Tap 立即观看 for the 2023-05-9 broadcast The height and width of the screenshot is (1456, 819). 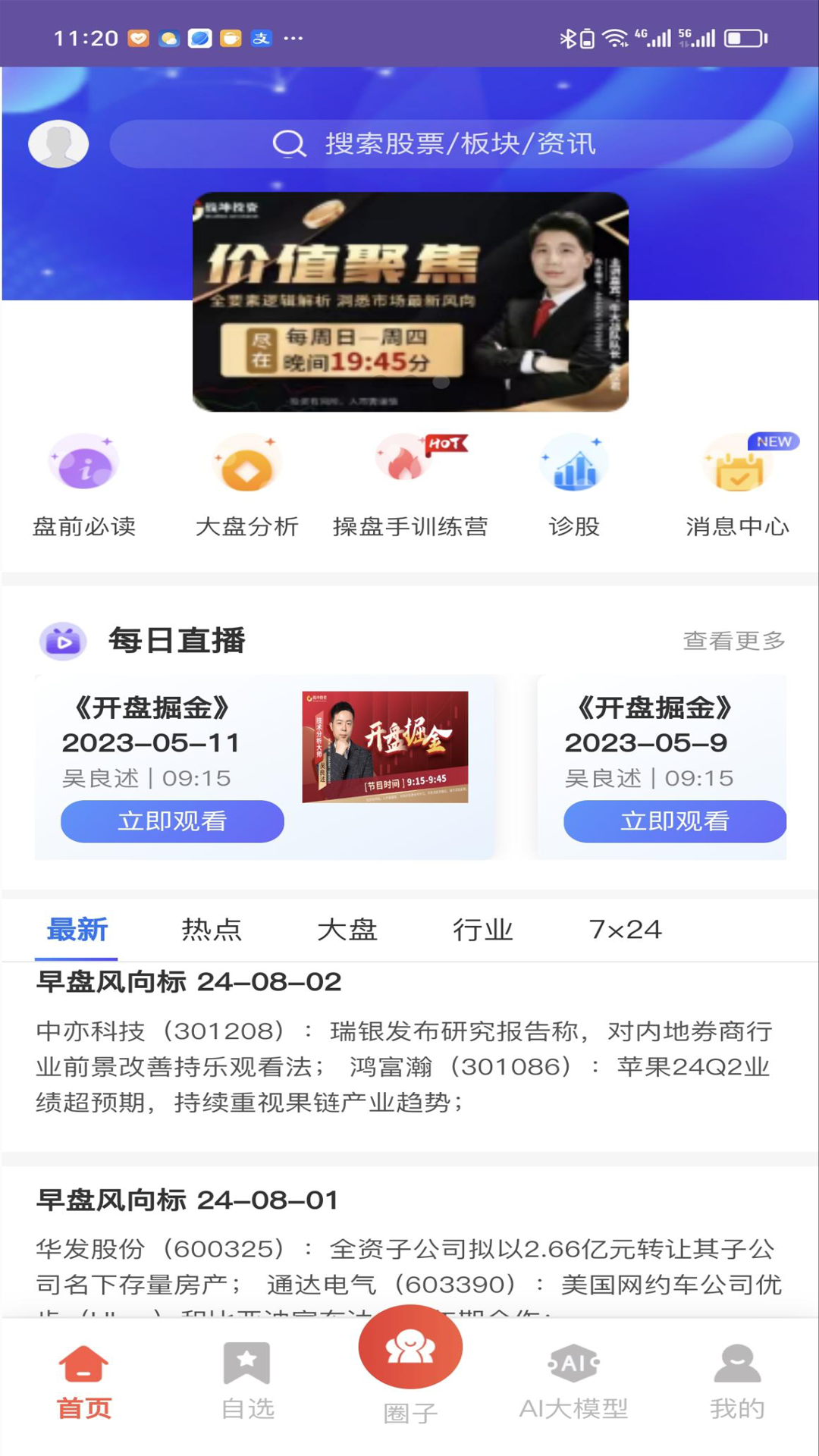coord(674,821)
